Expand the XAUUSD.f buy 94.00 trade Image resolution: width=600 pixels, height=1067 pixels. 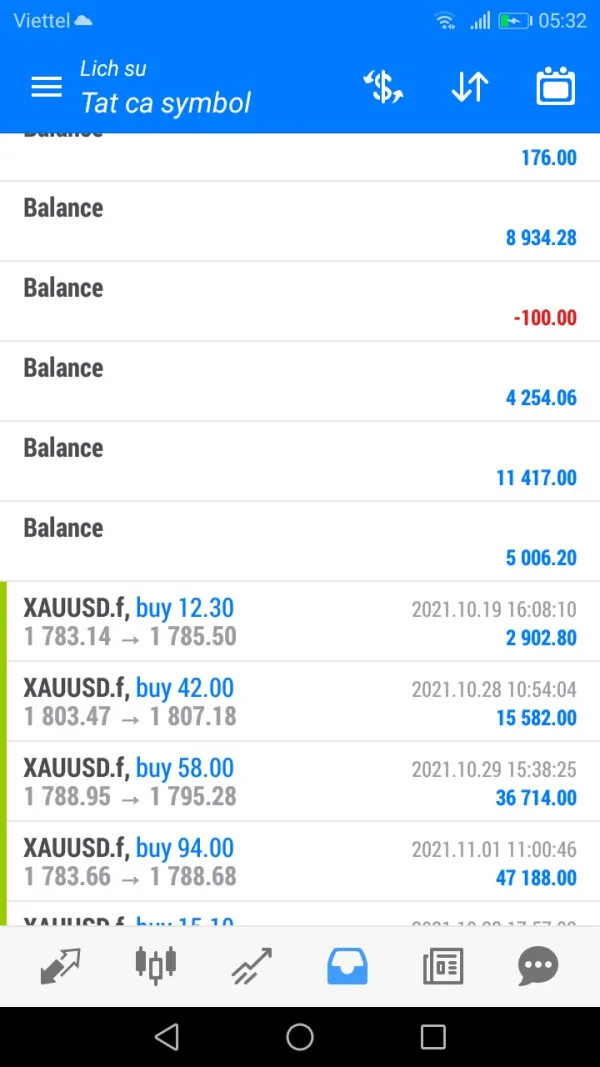pos(300,862)
